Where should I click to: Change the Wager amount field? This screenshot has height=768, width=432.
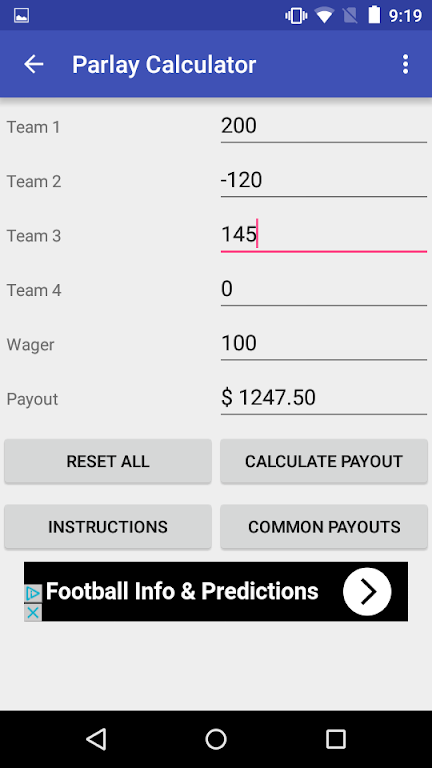[x=324, y=344]
